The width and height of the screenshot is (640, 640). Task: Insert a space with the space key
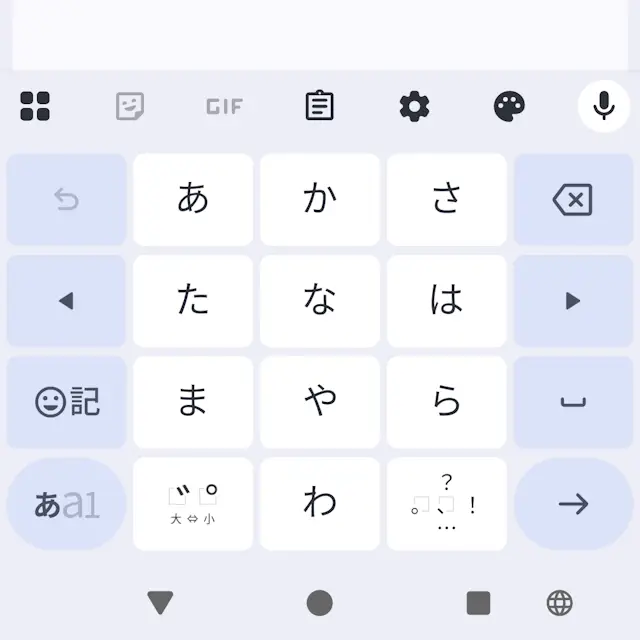[x=573, y=402]
